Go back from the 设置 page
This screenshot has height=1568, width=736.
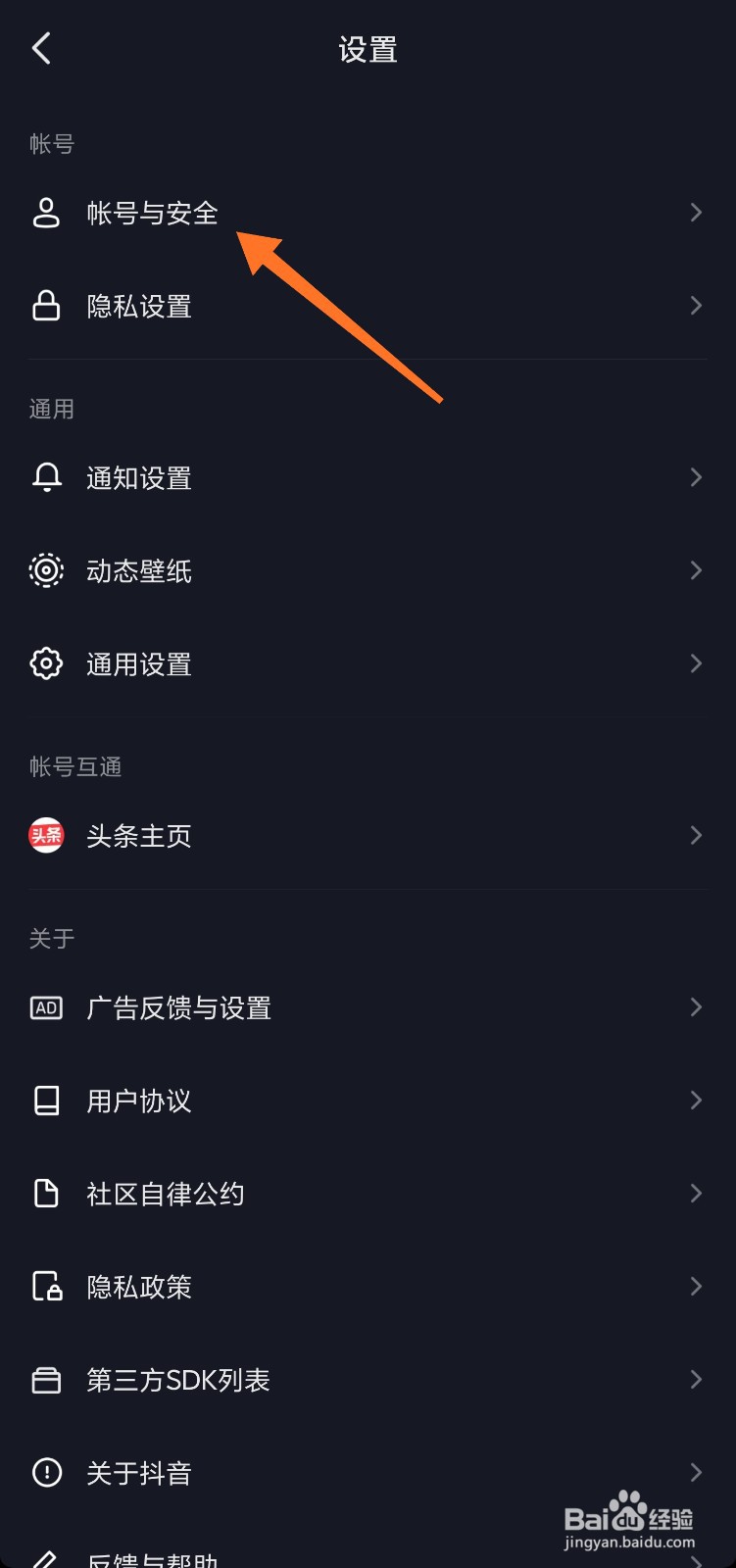(41, 48)
